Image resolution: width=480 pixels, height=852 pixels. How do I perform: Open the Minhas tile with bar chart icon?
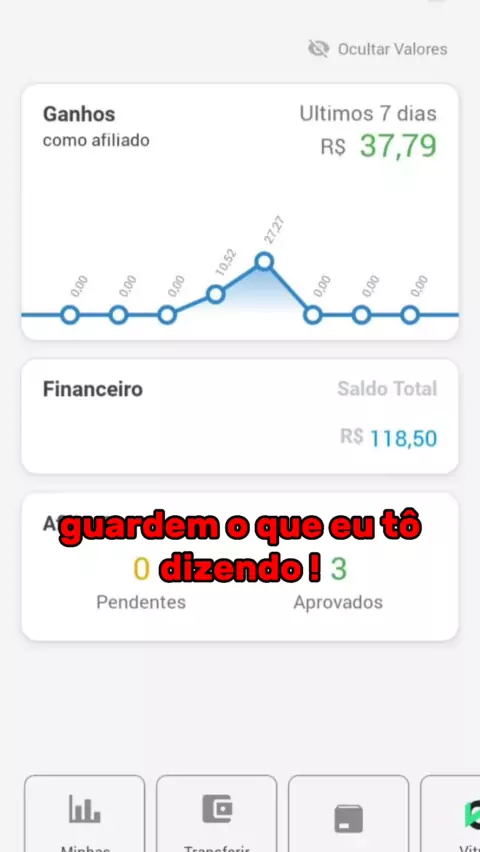85,813
